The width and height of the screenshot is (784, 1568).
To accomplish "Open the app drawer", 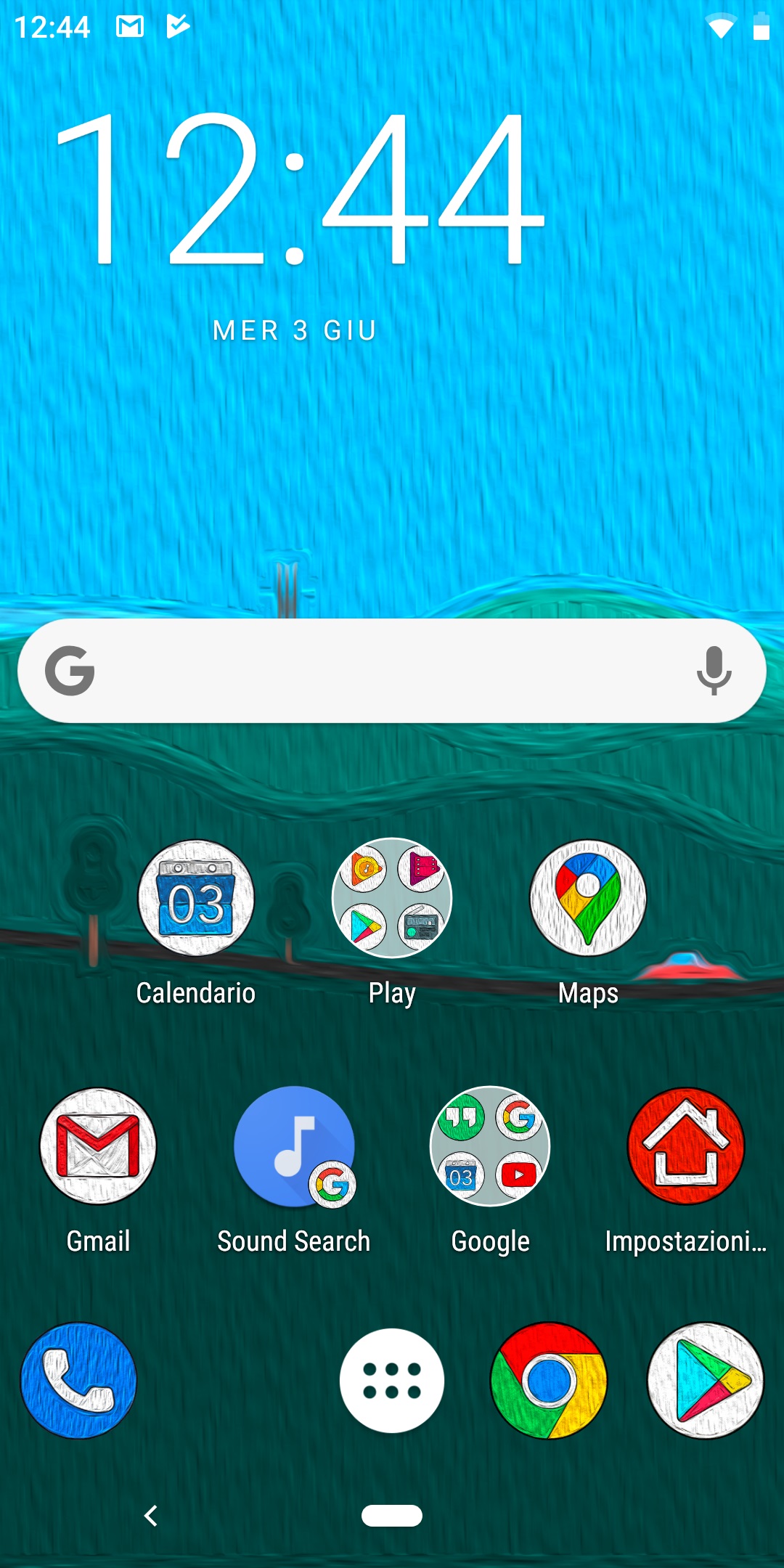I will click(x=392, y=1380).
